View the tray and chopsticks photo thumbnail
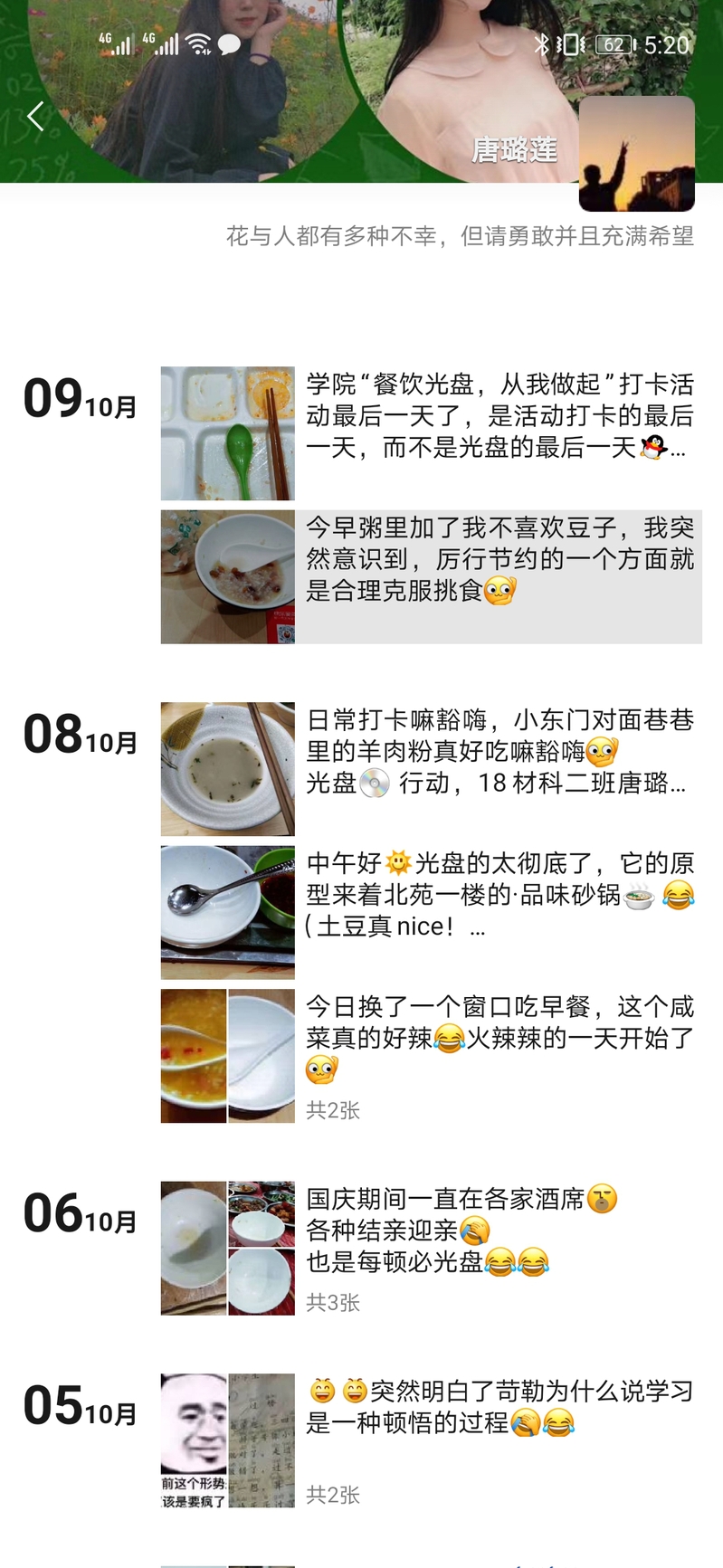Image resolution: width=723 pixels, height=1568 pixels. (x=227, y=433)
